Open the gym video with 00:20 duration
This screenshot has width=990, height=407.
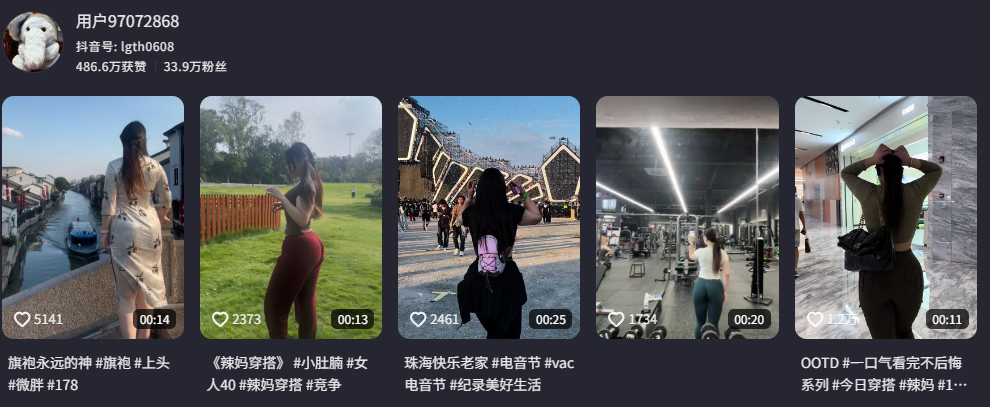tap(686, 216)
